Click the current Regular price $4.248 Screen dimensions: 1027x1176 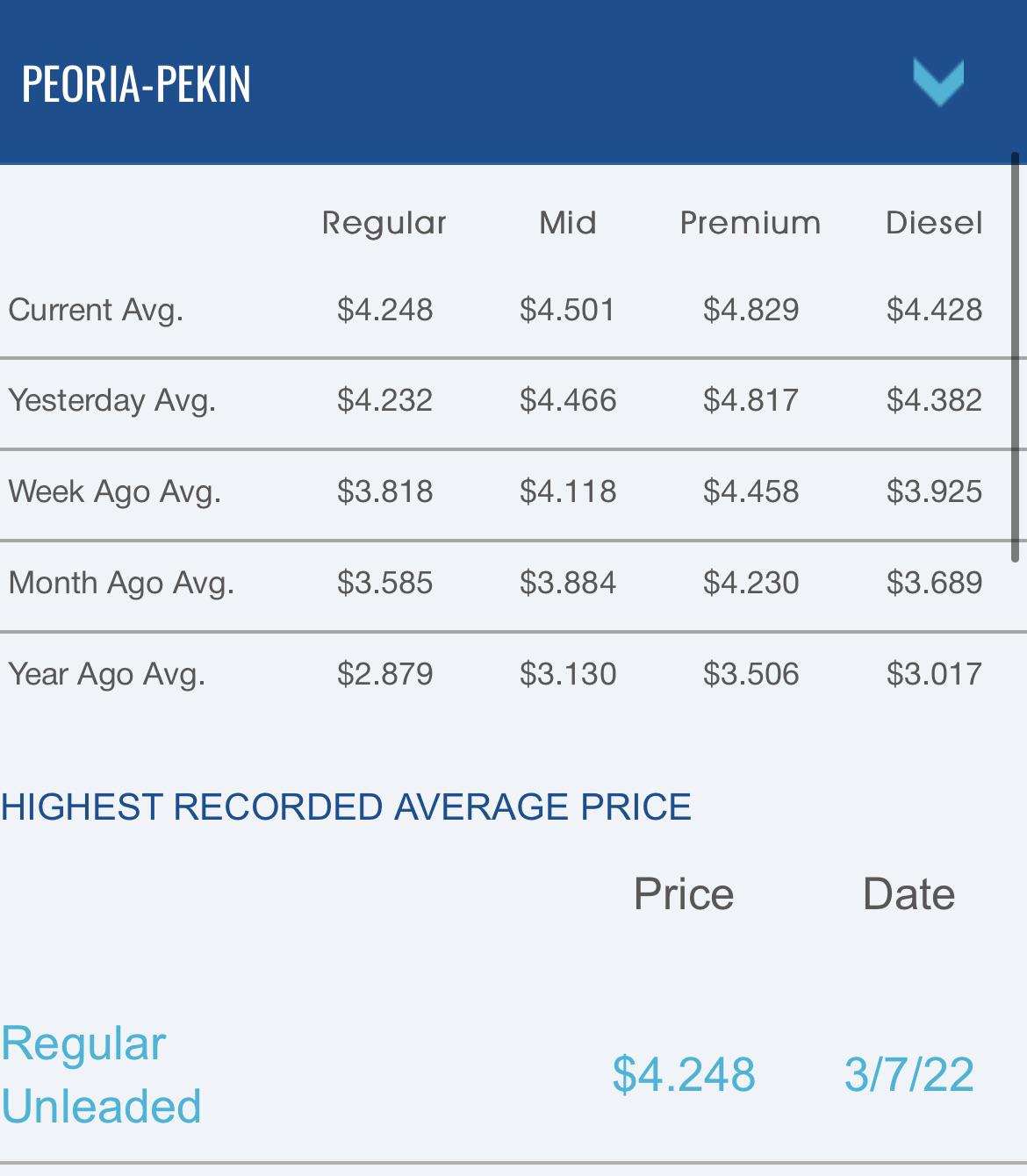tap(384, 310)
